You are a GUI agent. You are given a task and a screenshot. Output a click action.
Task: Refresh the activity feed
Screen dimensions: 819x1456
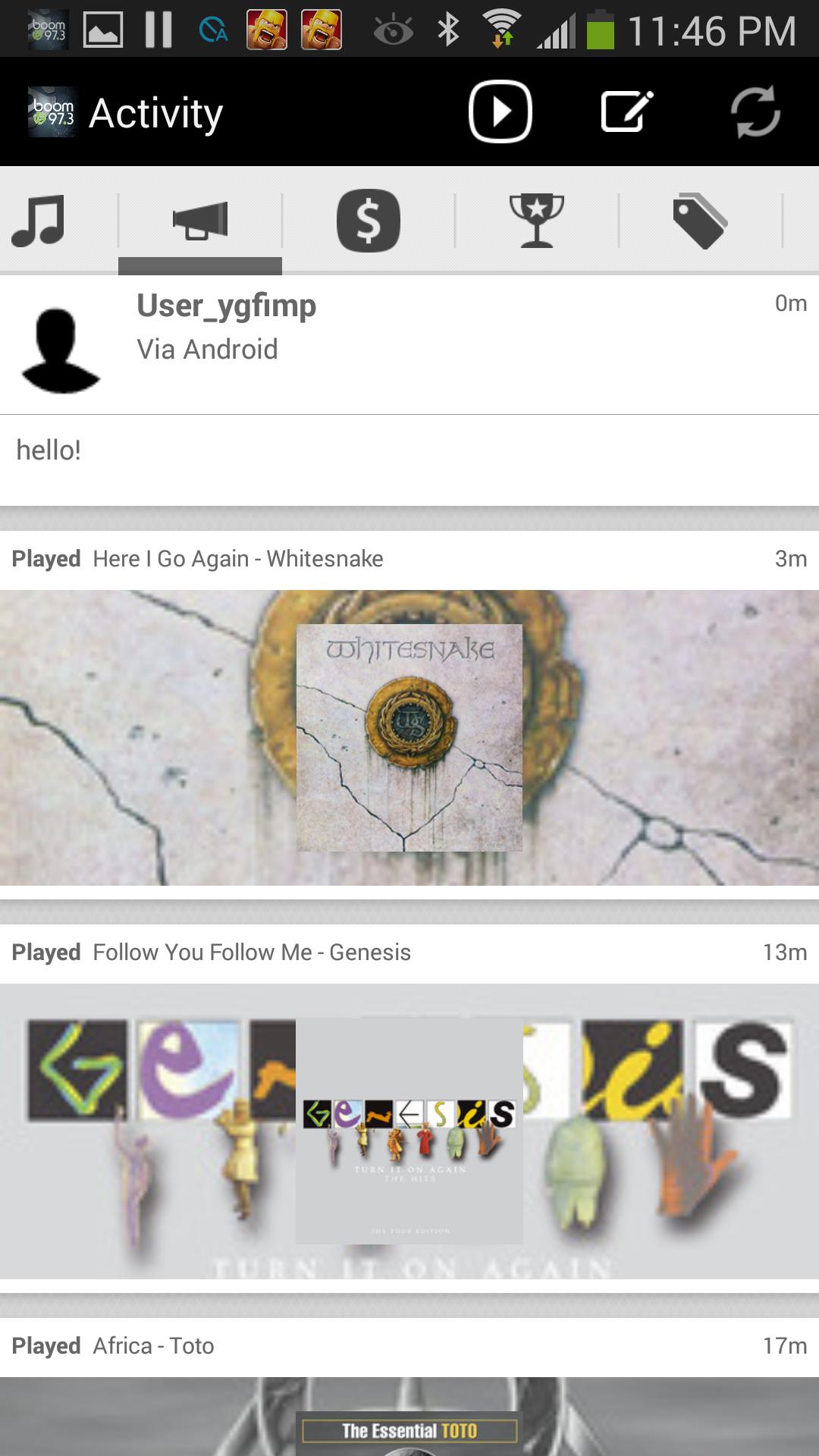click(x=755, y=111)
